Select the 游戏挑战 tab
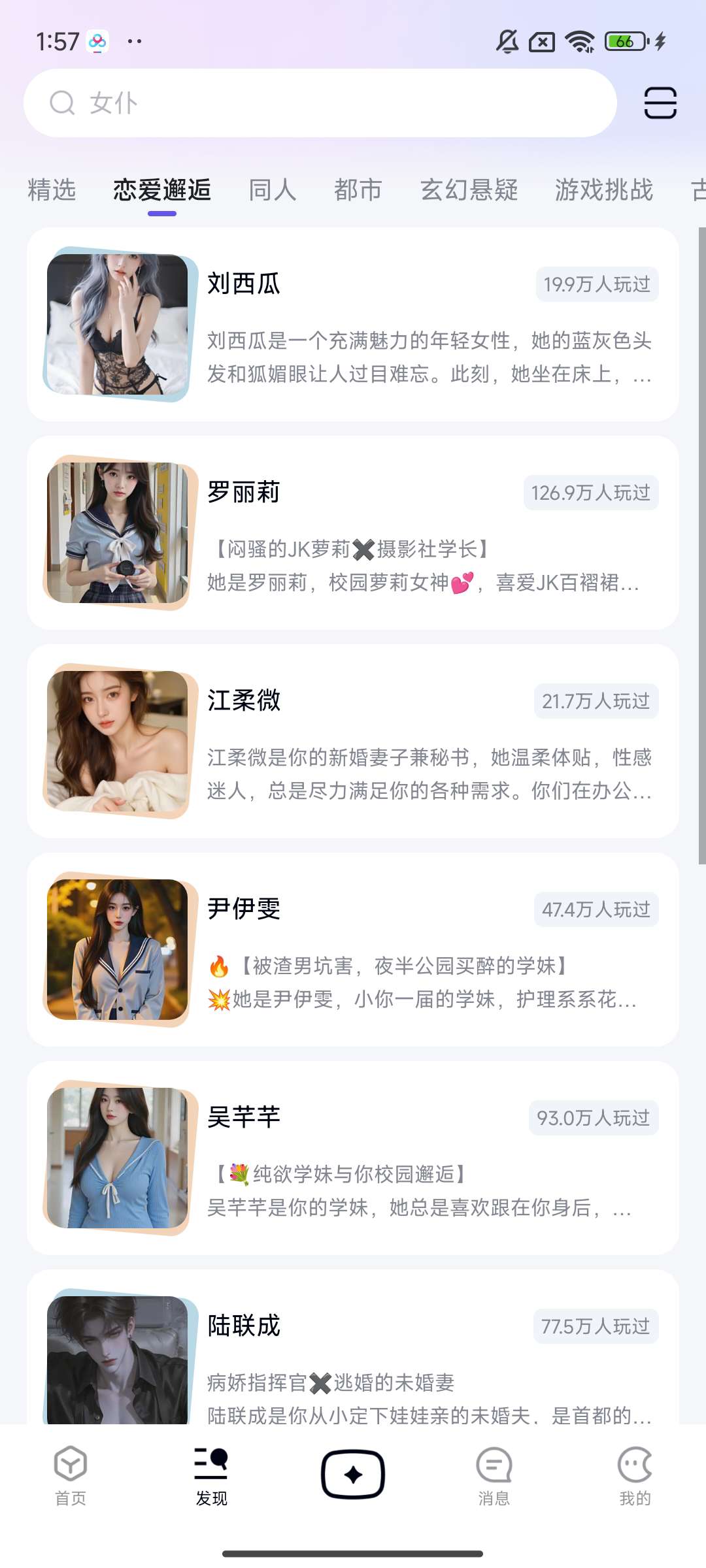 603,190
